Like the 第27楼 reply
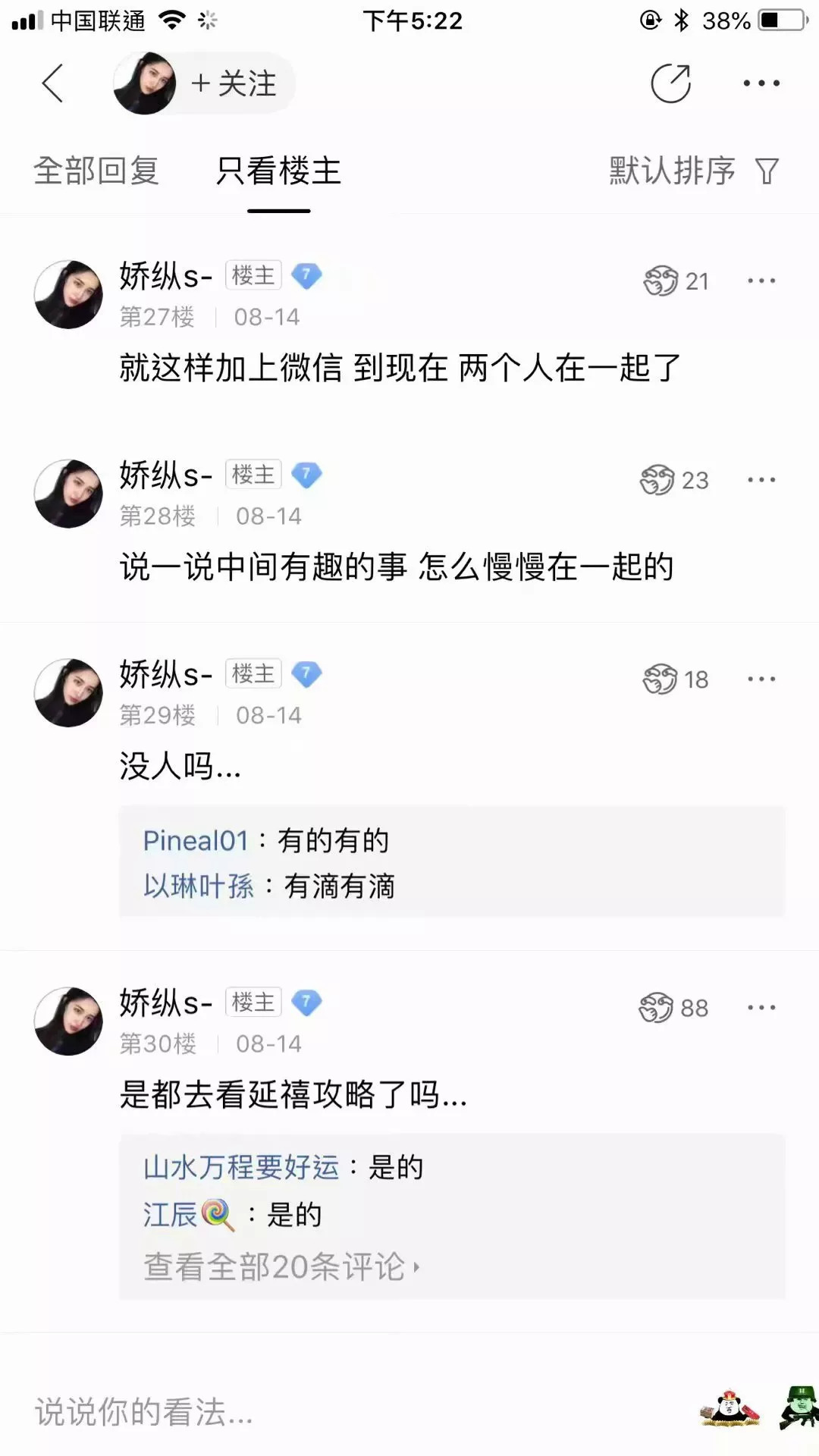The width and height of the screenshot is (819, 1456). 661,281
